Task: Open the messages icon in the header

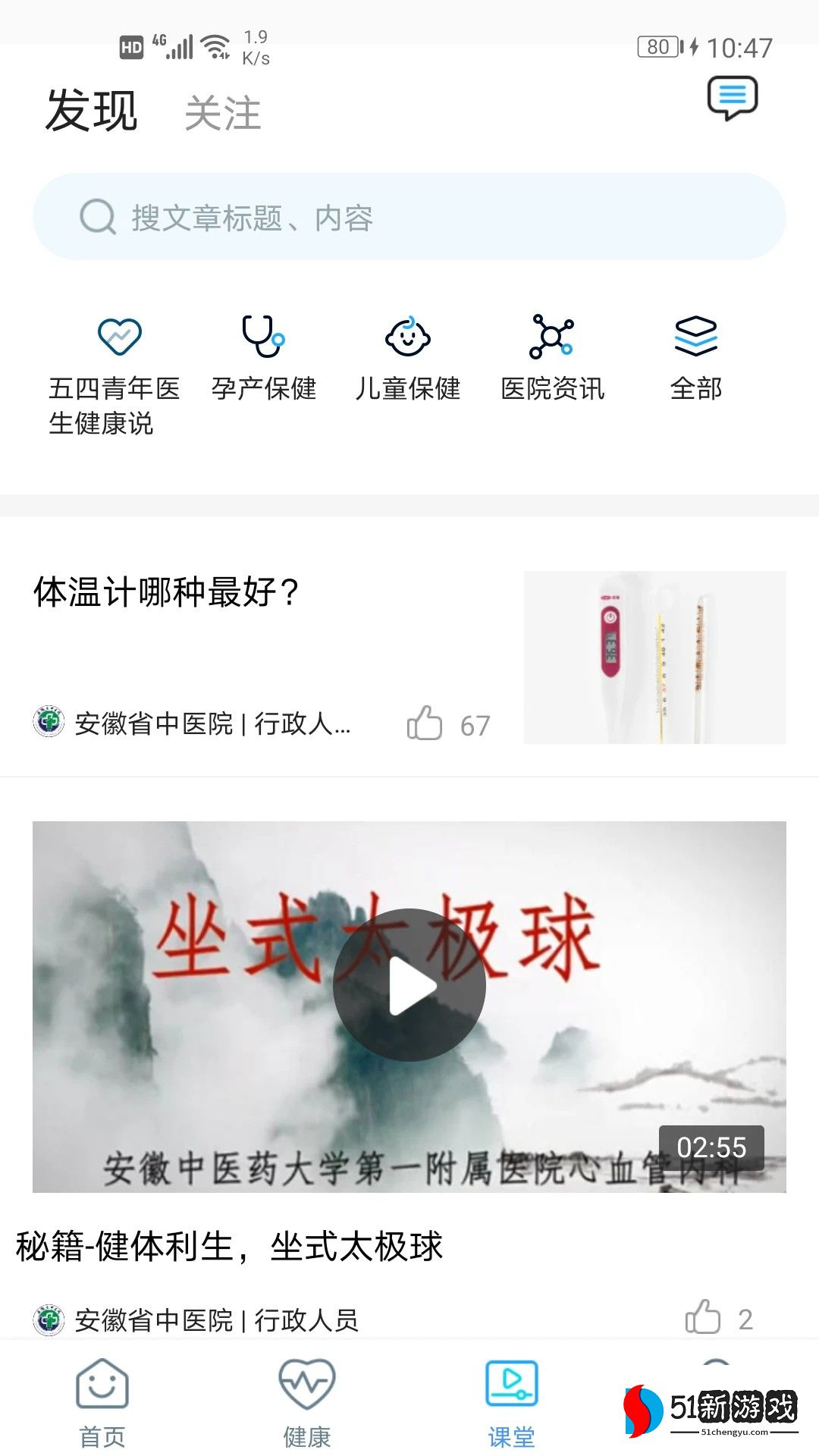Action: 732,97
